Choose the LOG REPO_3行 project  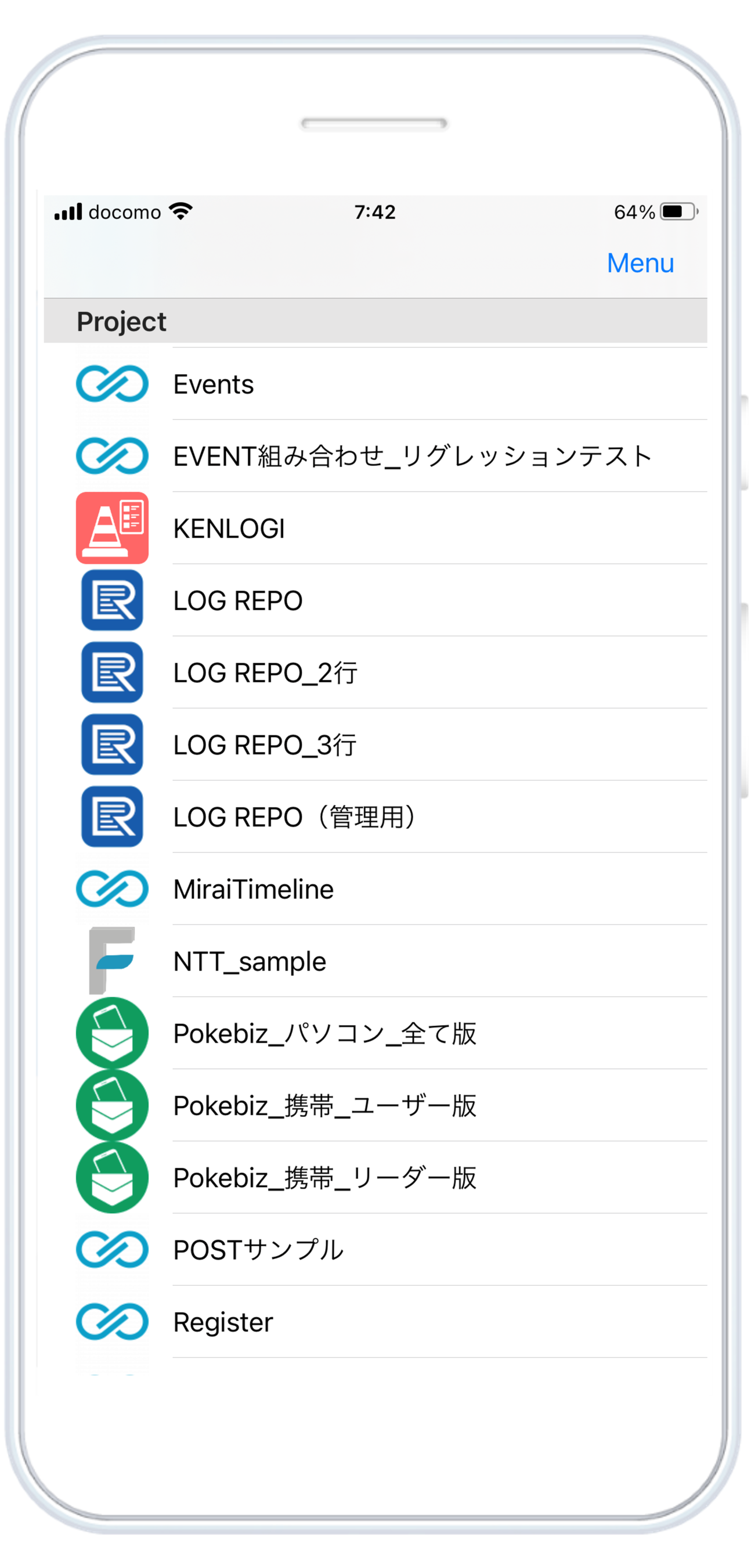pyautogui.click(x=265, y=745)
